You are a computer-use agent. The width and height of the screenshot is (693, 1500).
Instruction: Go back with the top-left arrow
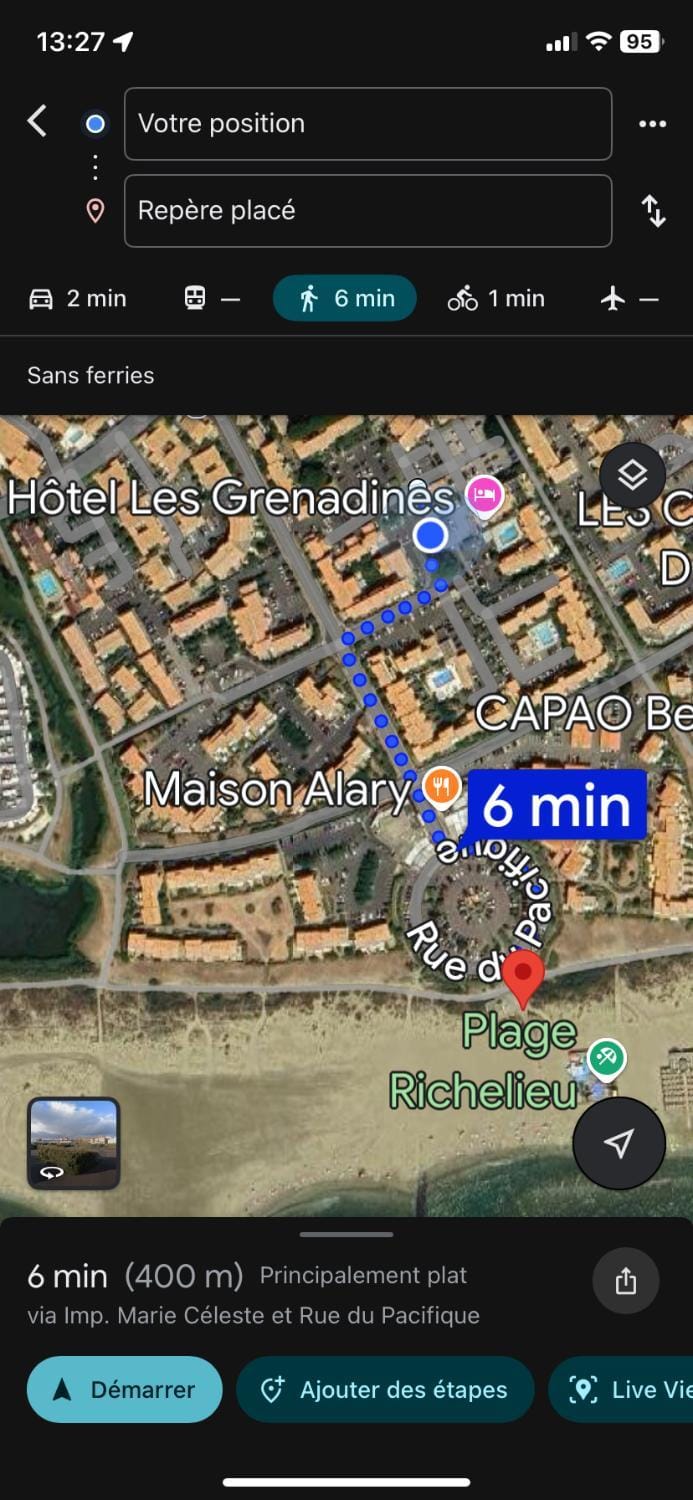point(37,122)
